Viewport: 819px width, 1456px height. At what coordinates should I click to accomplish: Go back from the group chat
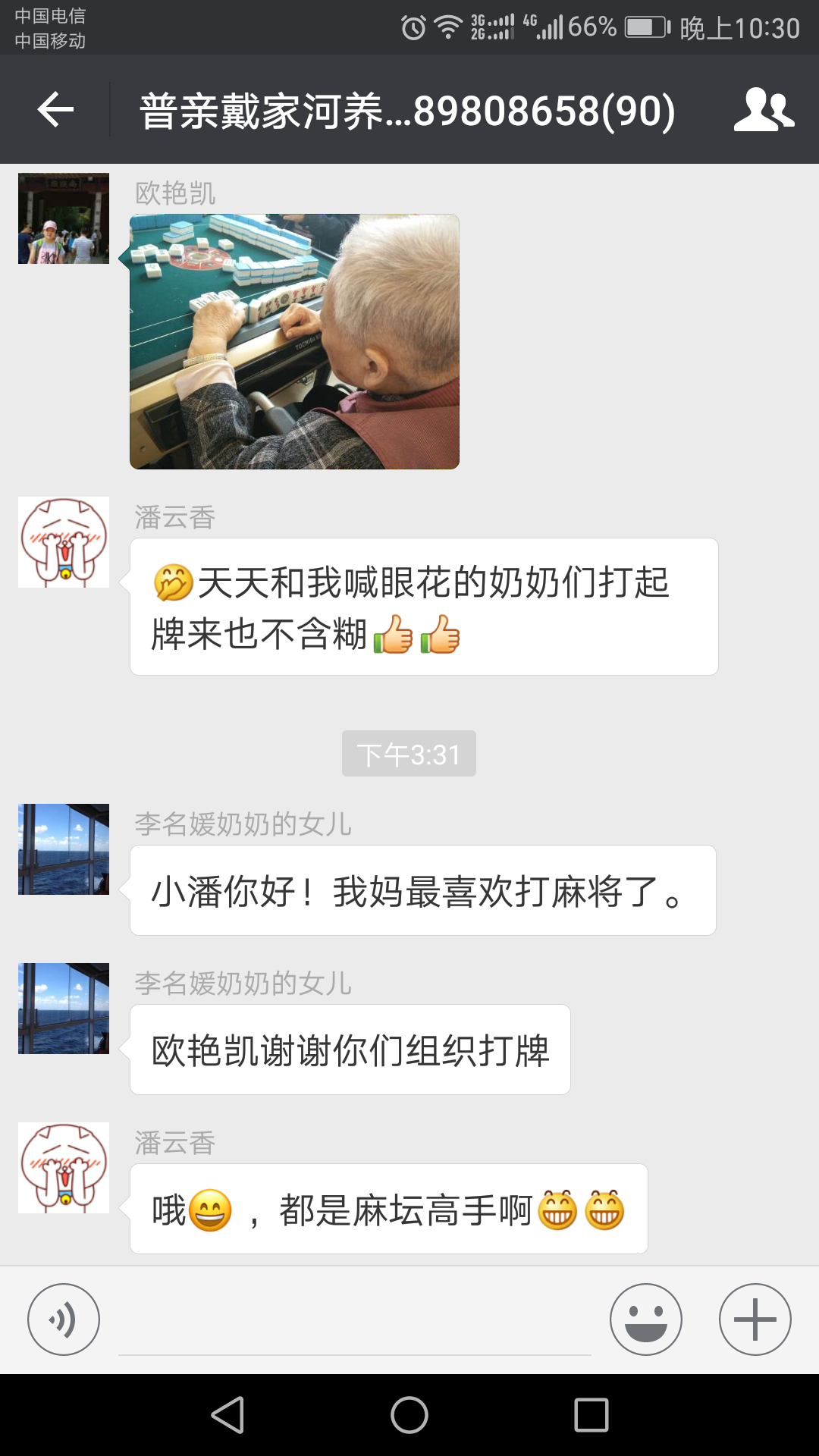point(55,110)
